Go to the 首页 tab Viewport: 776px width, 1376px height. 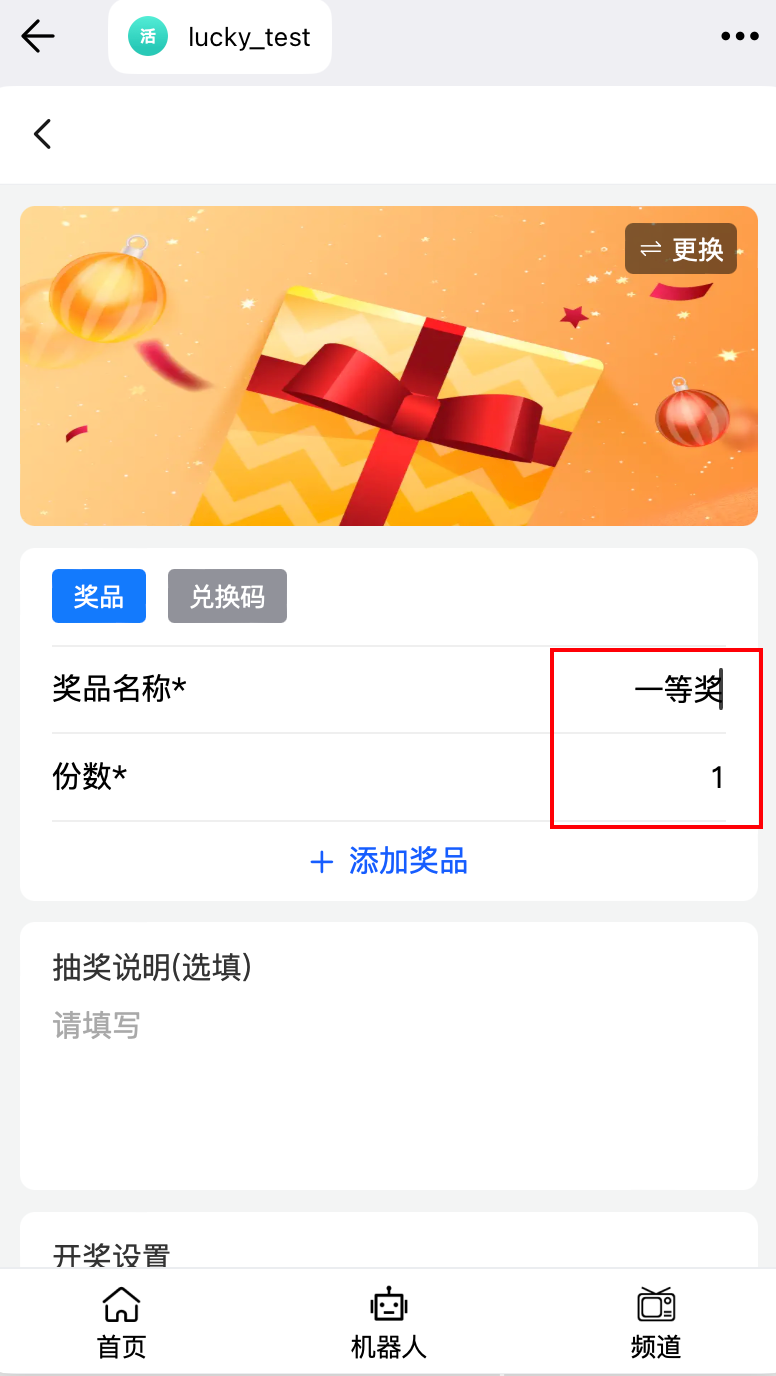click(121, 1322)
